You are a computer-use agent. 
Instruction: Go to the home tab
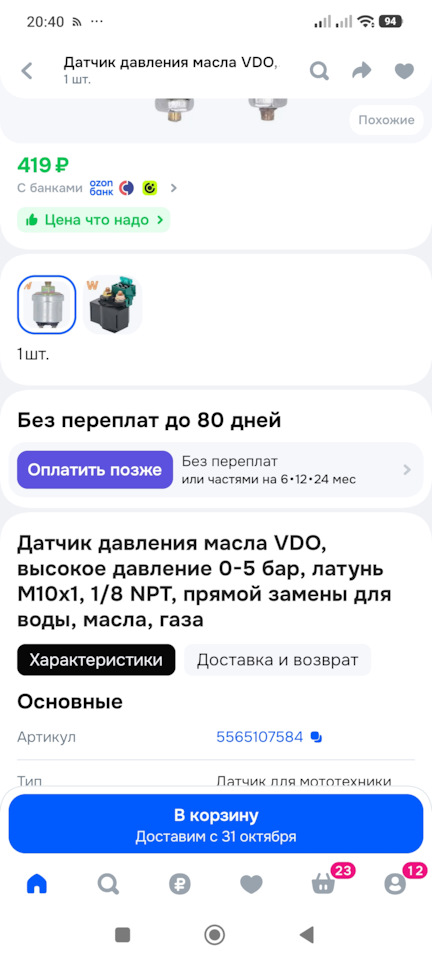pos(37,884)
